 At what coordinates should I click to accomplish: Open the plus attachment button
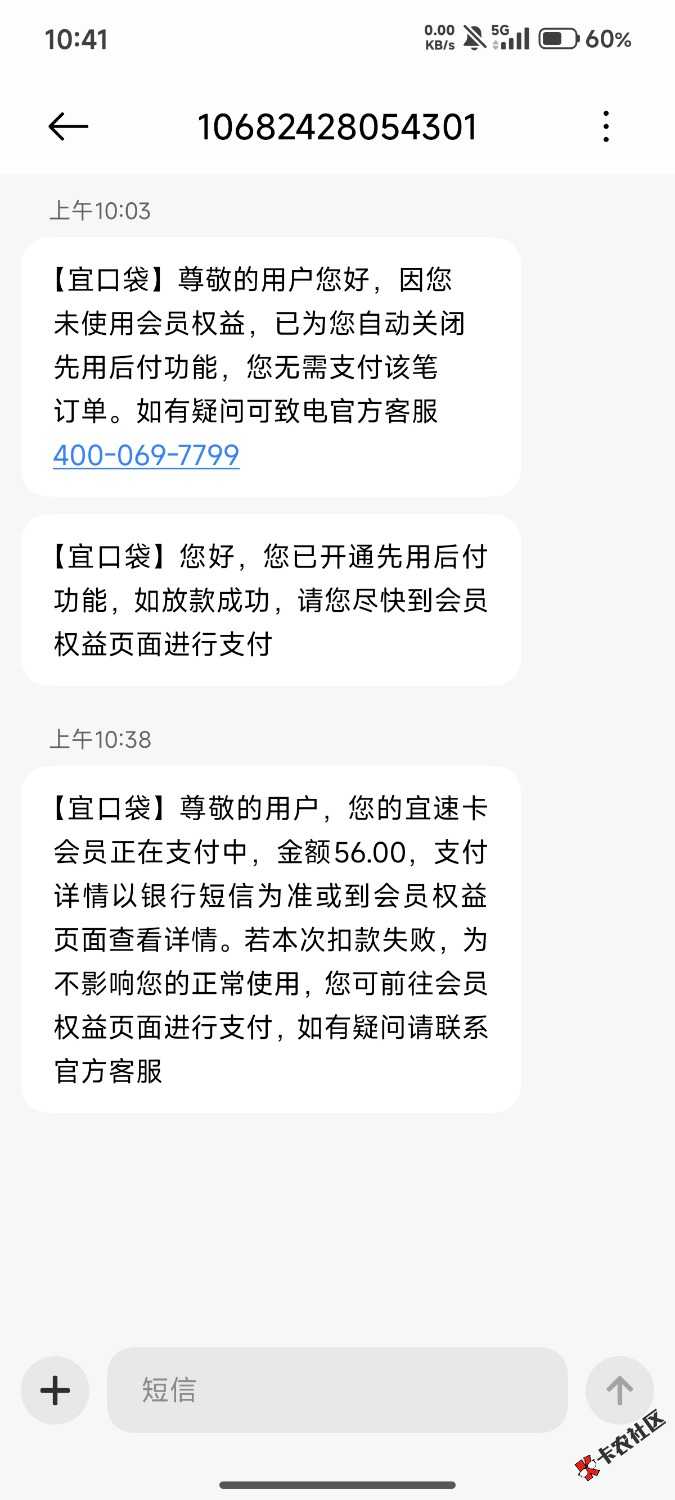click(55, 1390)
